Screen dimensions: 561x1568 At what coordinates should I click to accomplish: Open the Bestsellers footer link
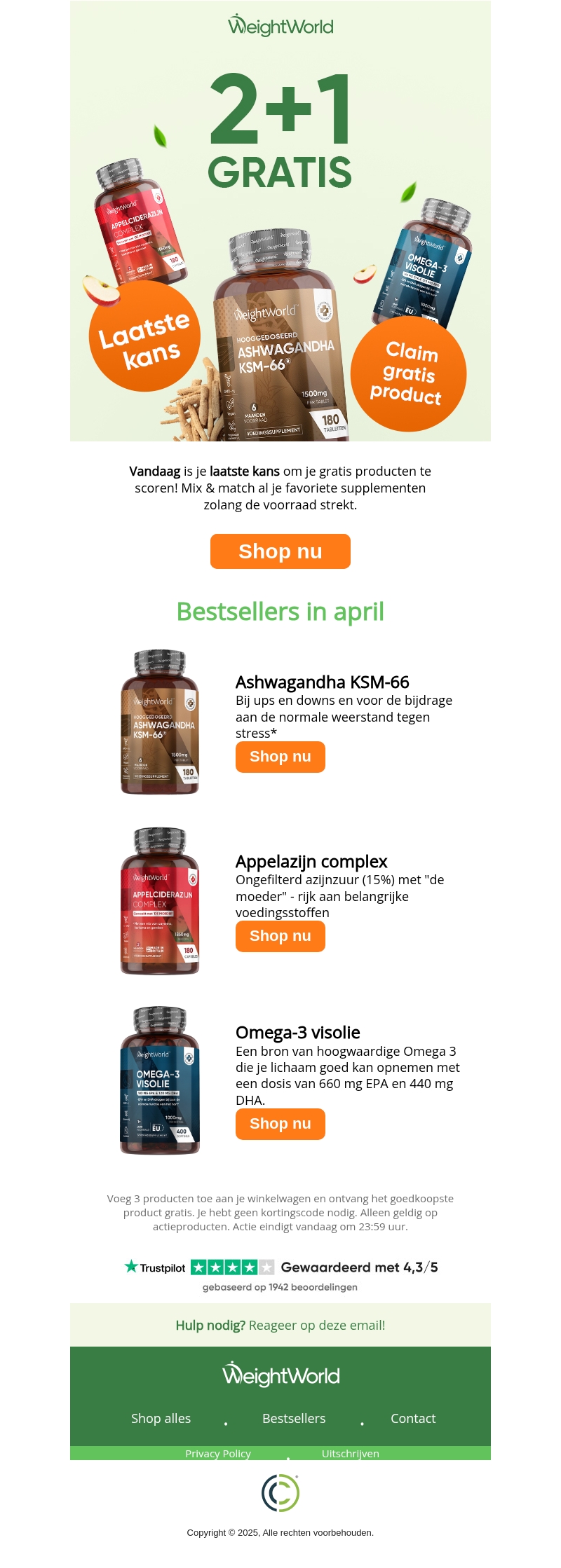pyautogui.click(x=294, y=1418)
